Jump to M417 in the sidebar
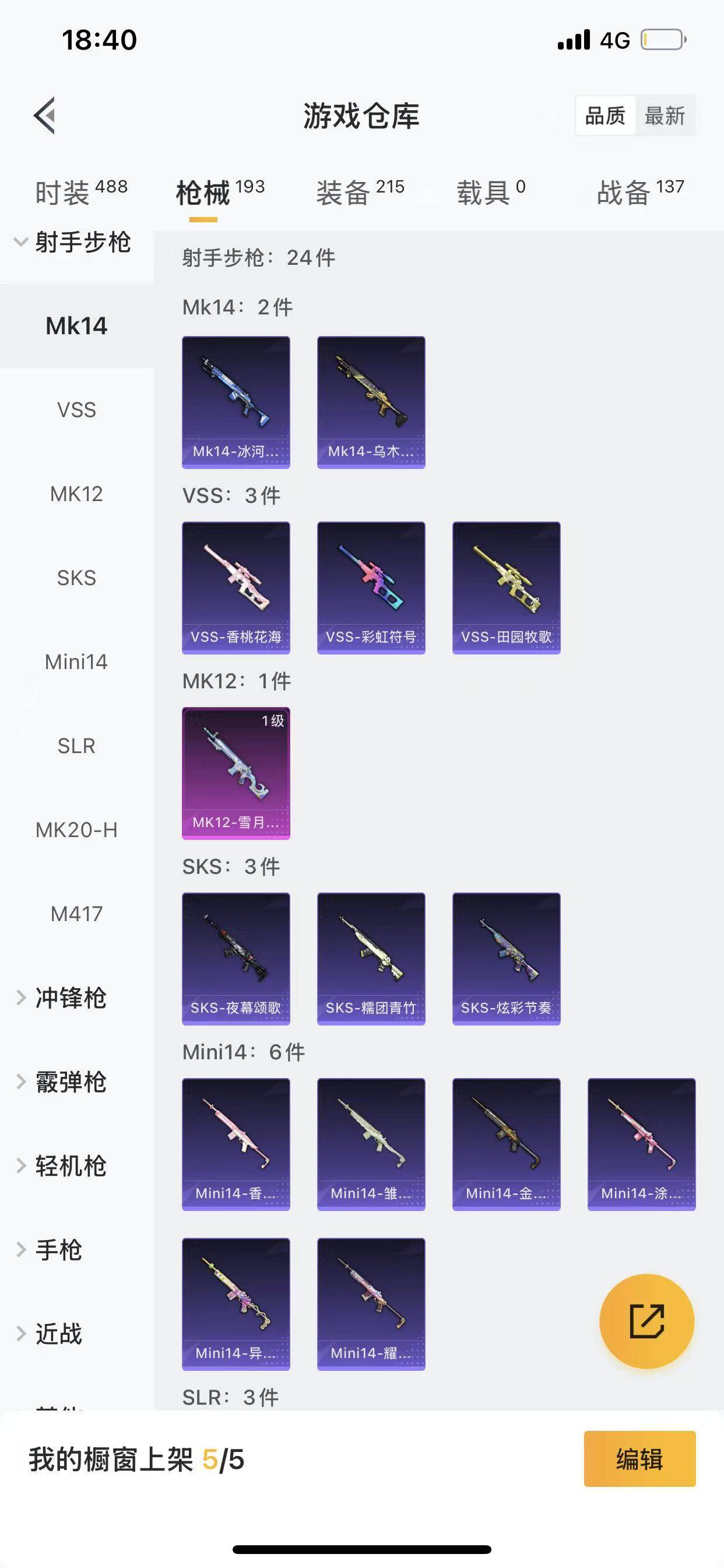This screenshot has width=724, height=1568. 77,914
